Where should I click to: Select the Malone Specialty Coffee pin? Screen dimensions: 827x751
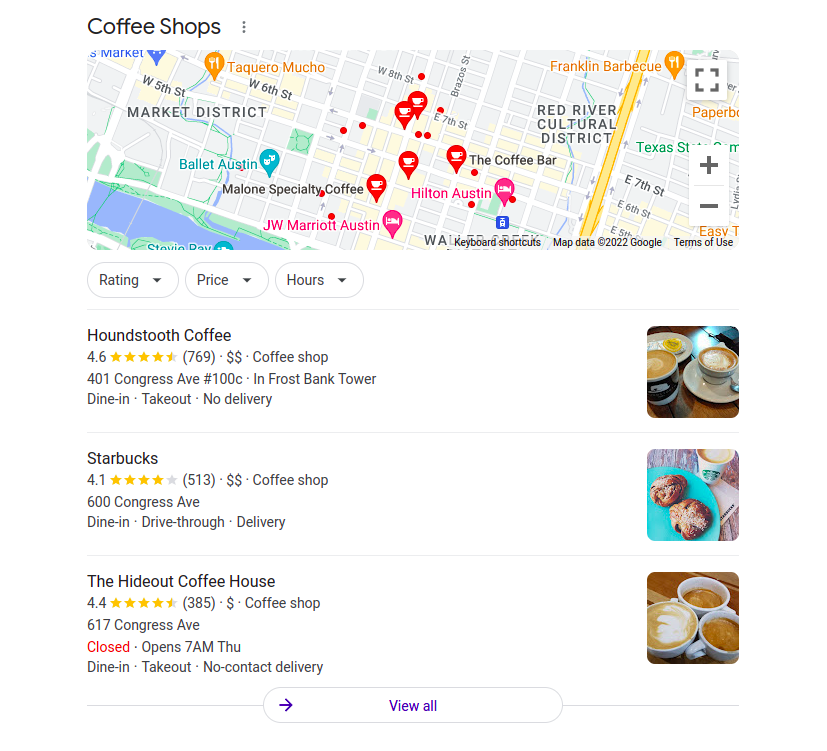(376, 185)
